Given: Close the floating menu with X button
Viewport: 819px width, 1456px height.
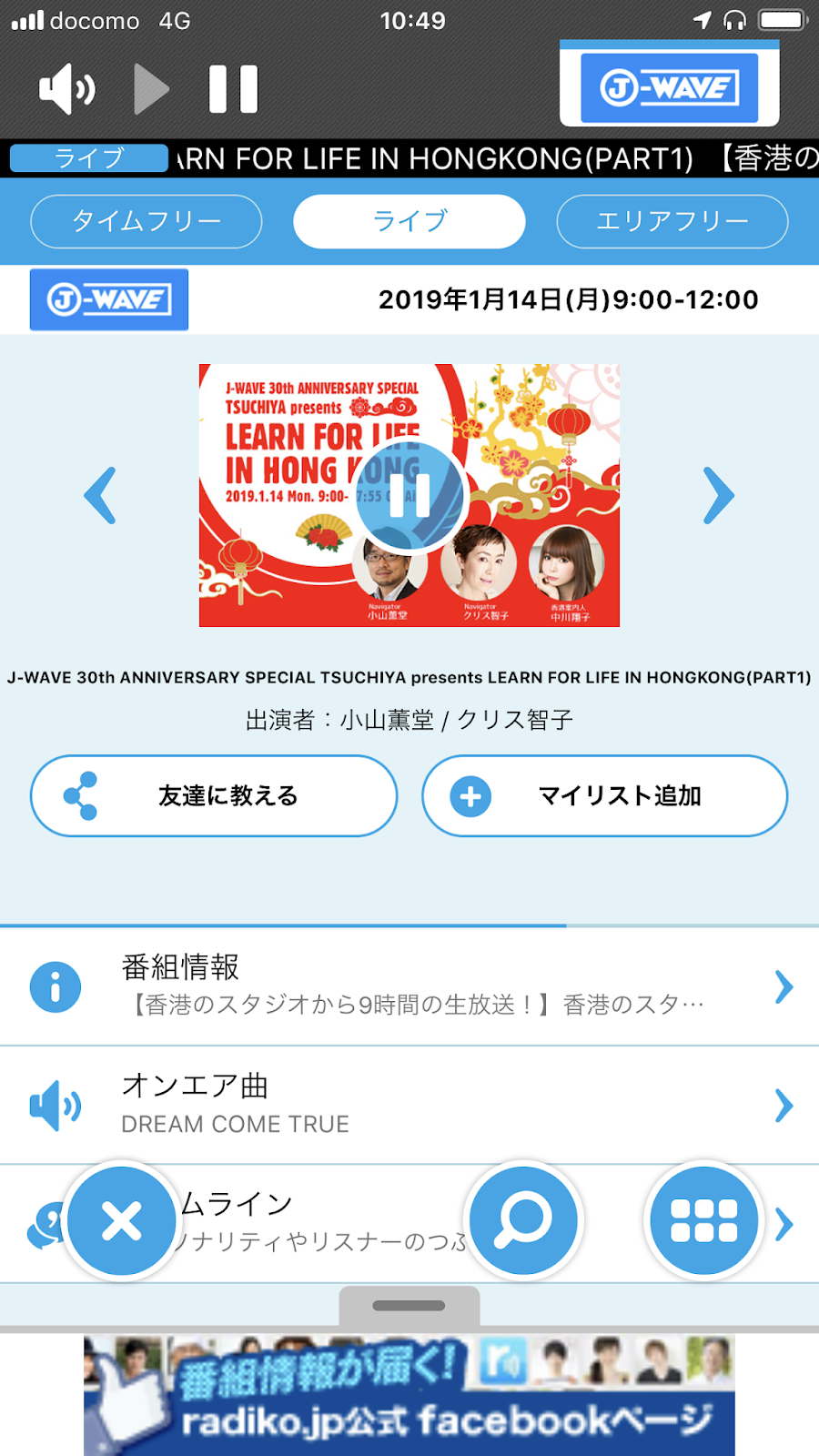Looking at the screenshot, I should pyautogui.click(x=121, y=1220).
